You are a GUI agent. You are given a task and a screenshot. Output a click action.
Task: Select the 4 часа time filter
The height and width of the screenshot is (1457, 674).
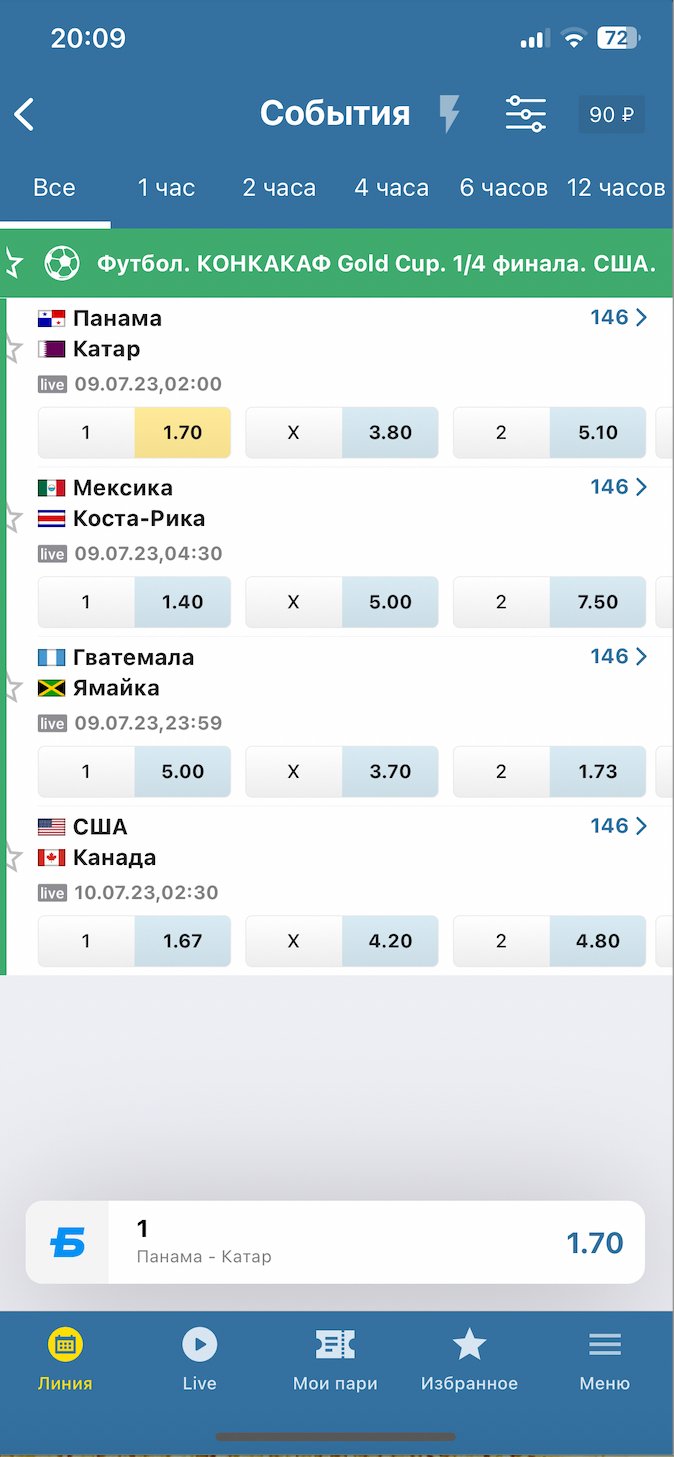391,188
